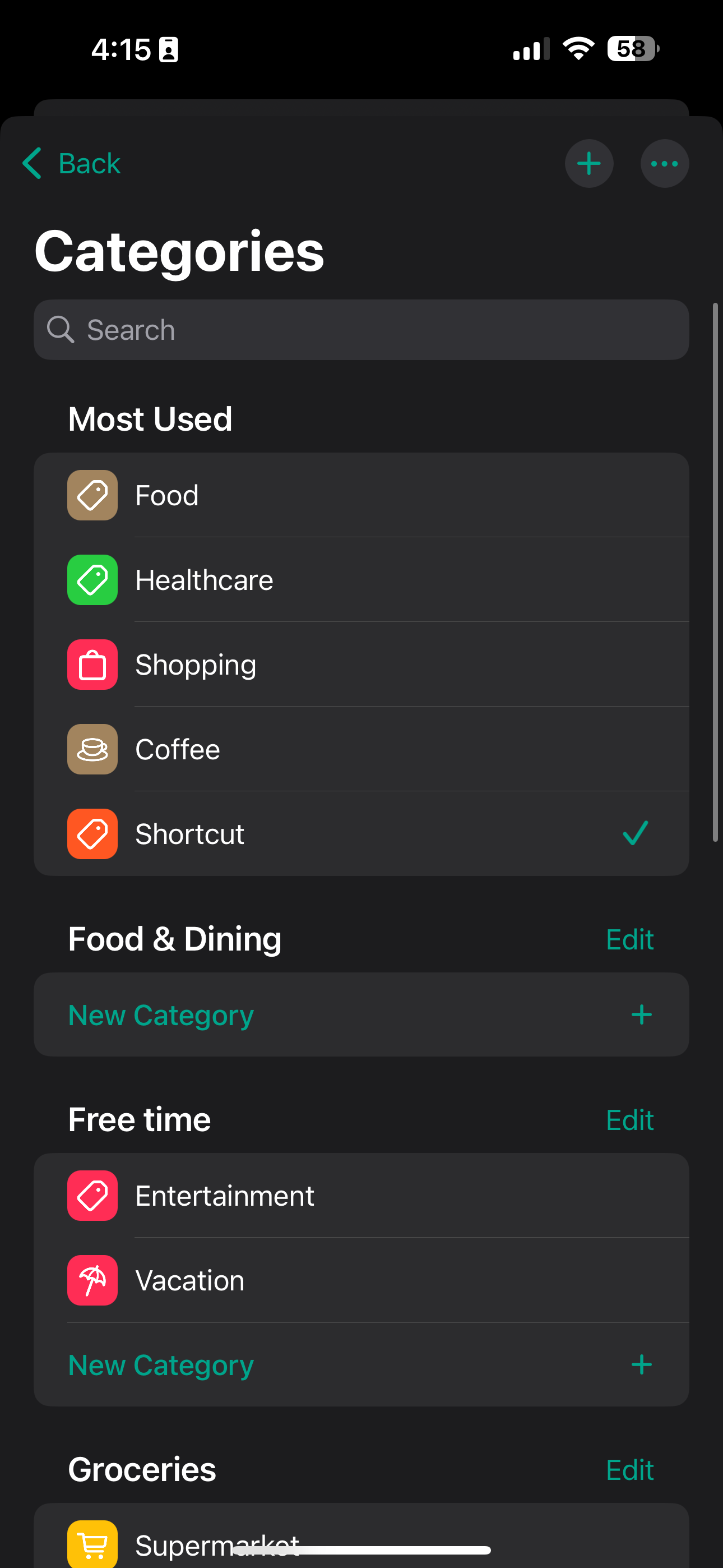Focus the category search field
Viewport: 723px width, 1568px height.
pos(361,330)
